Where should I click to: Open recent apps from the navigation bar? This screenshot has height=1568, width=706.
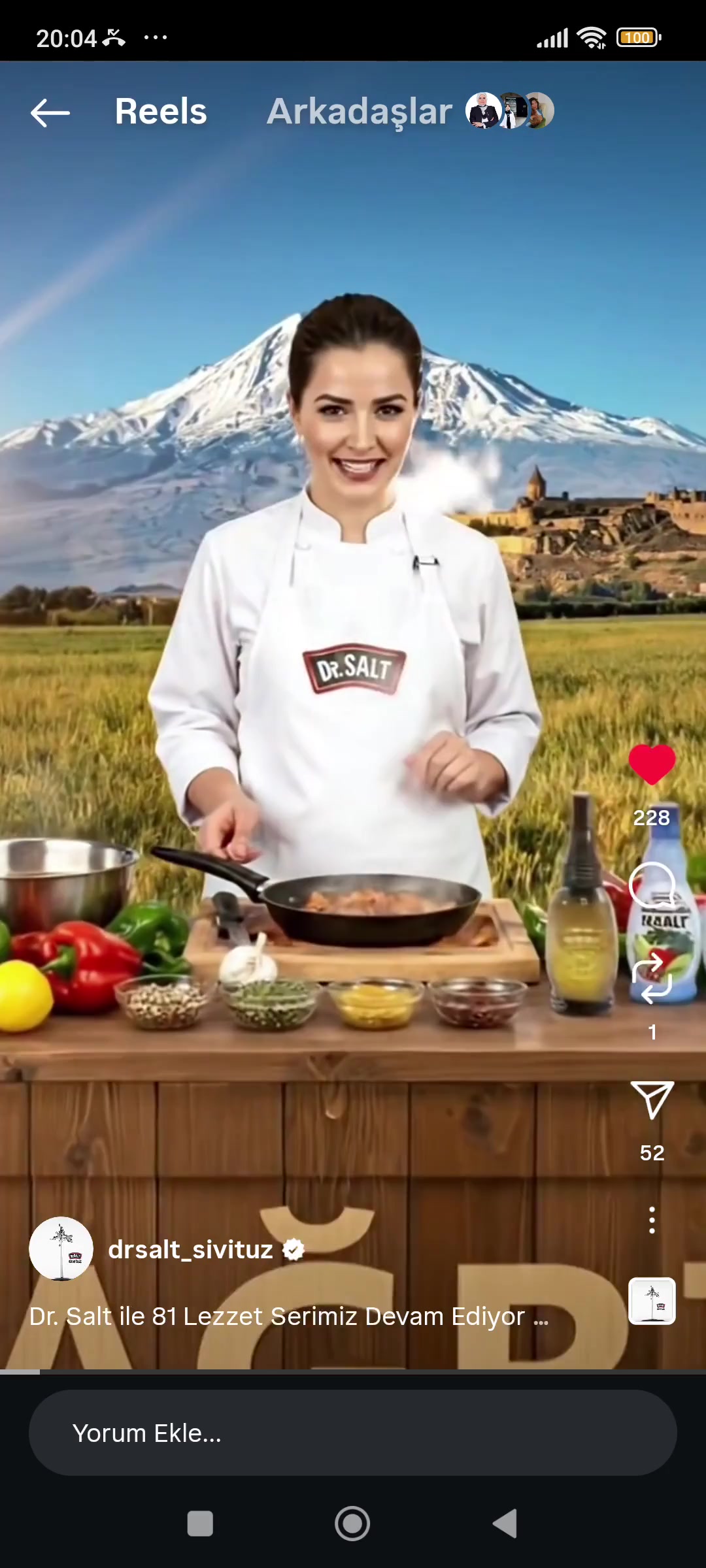coord(200,1524)
